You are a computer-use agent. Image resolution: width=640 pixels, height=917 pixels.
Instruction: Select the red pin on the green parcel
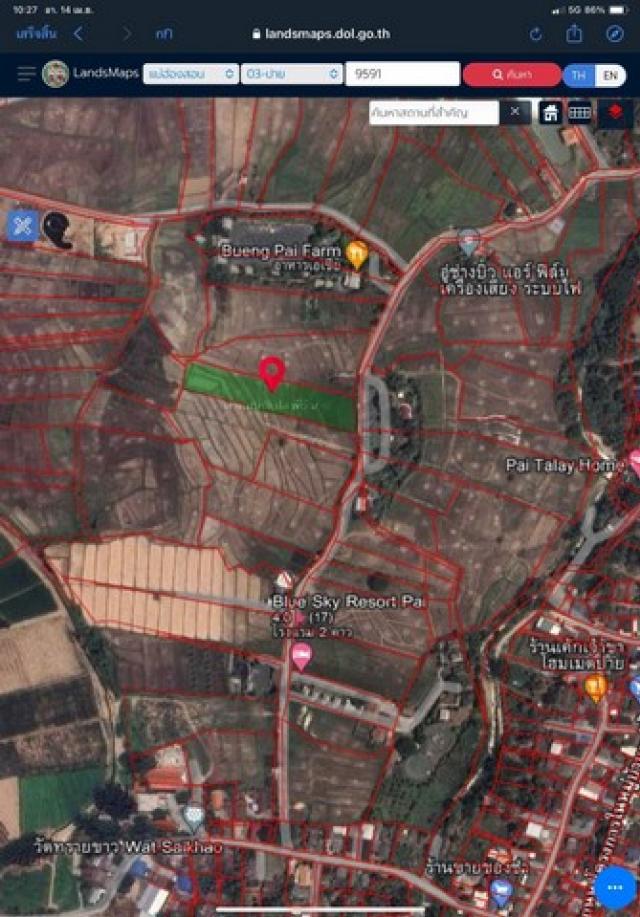(x=272, y=373)
